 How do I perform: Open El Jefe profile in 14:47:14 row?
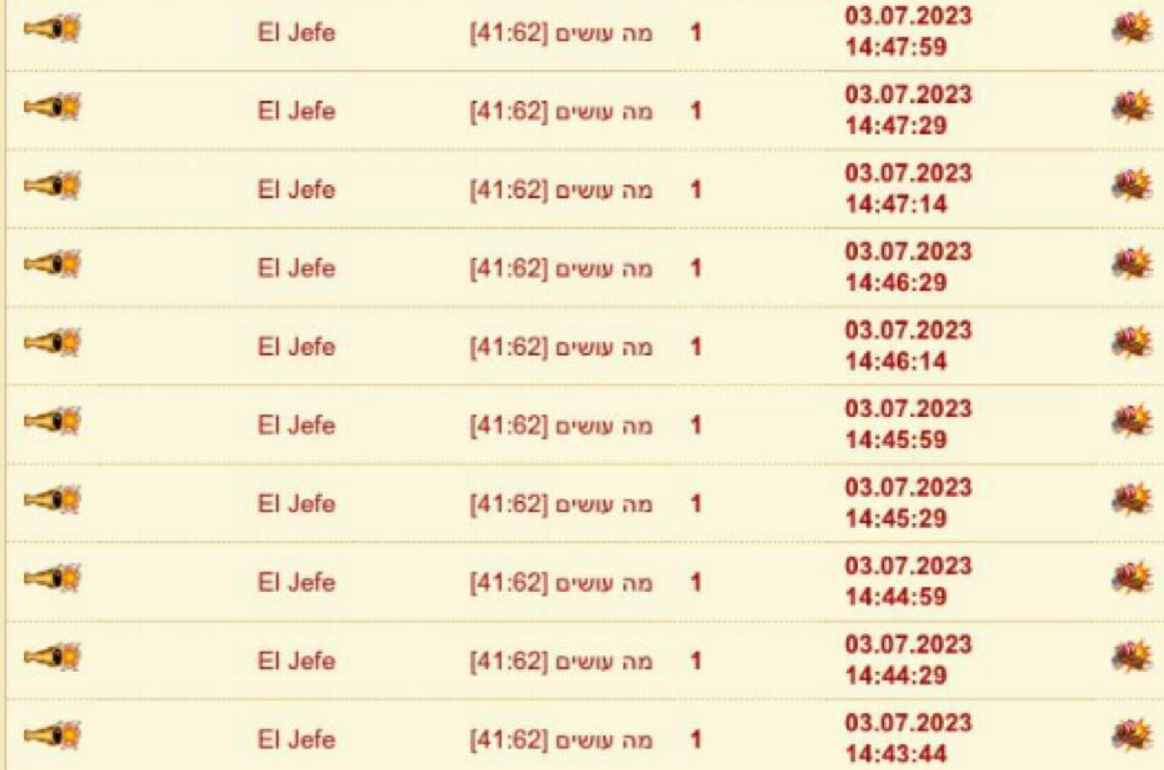[296, 190]
